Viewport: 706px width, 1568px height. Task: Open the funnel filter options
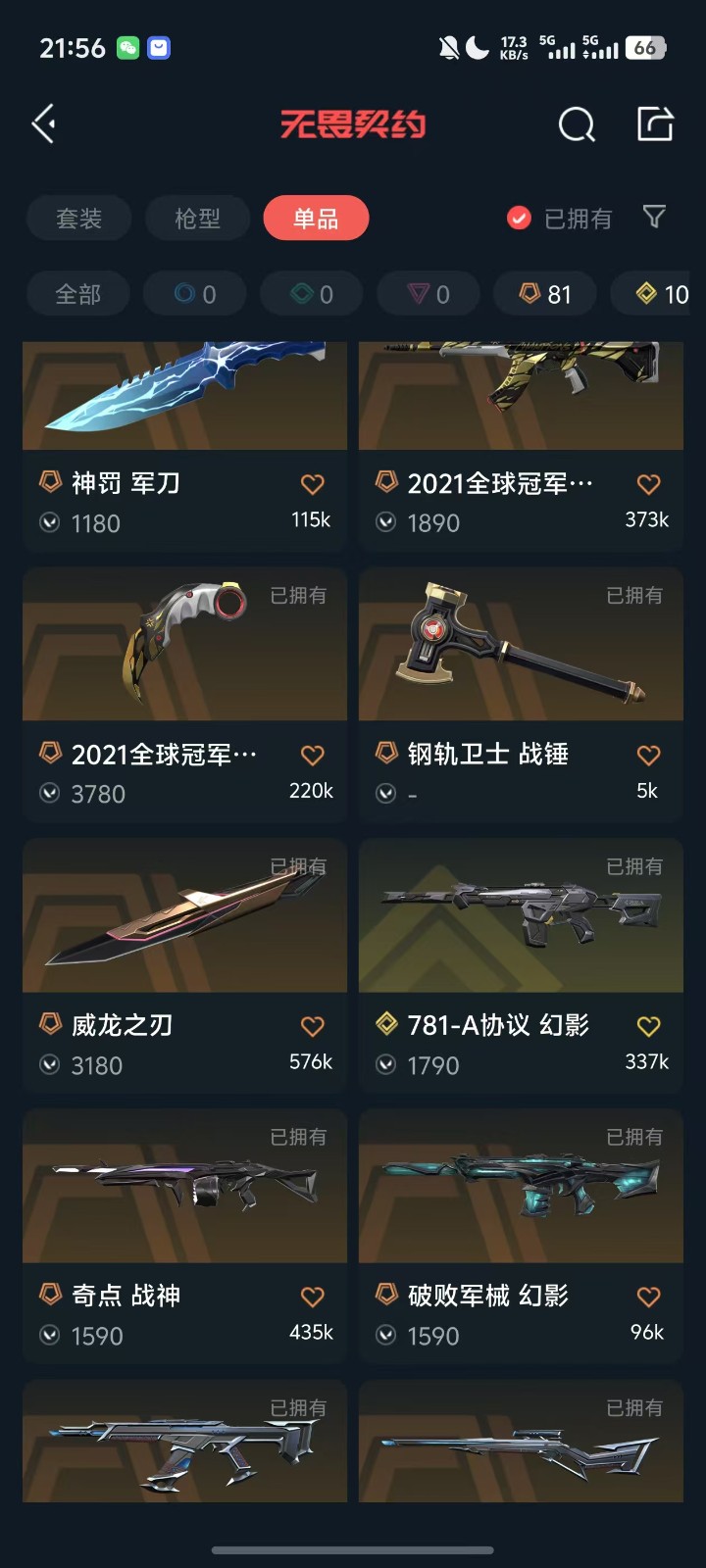pos(654,217)
